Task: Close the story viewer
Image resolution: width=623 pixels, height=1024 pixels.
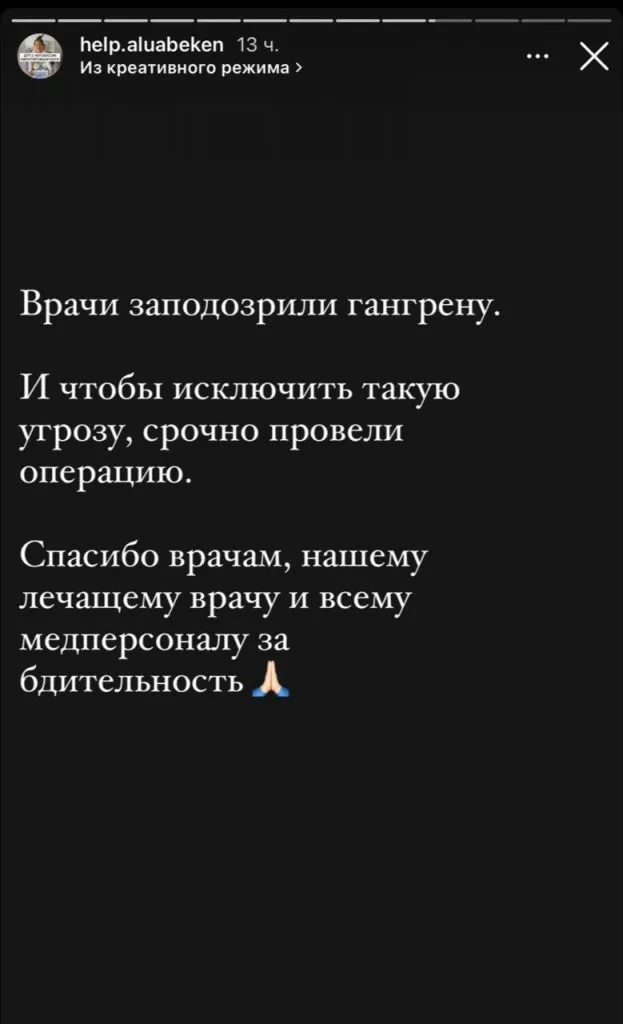Action: [593, 60]
